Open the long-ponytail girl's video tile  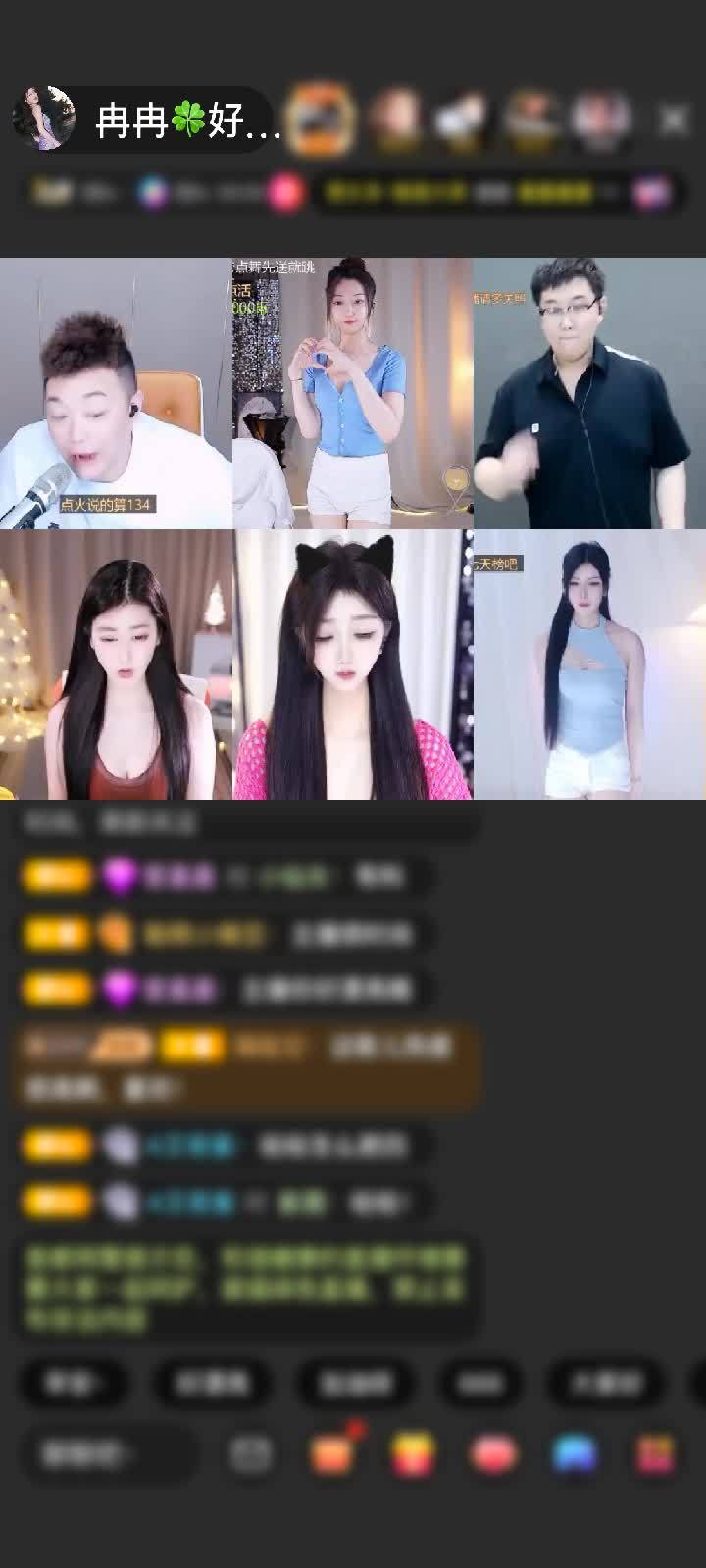[589, 664]
